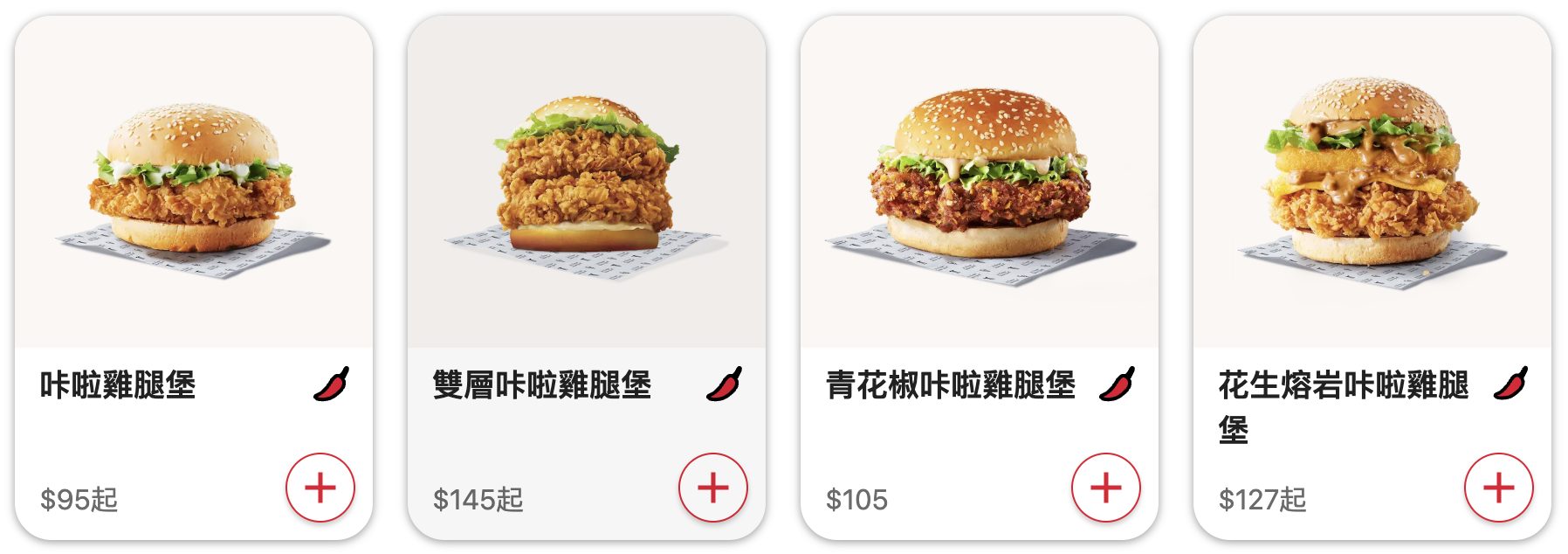This screenshot has width=1568, height=554.
Task: Add 青花椒咔啦雞腿堡 with the plus button
Action: (1105, 488)
